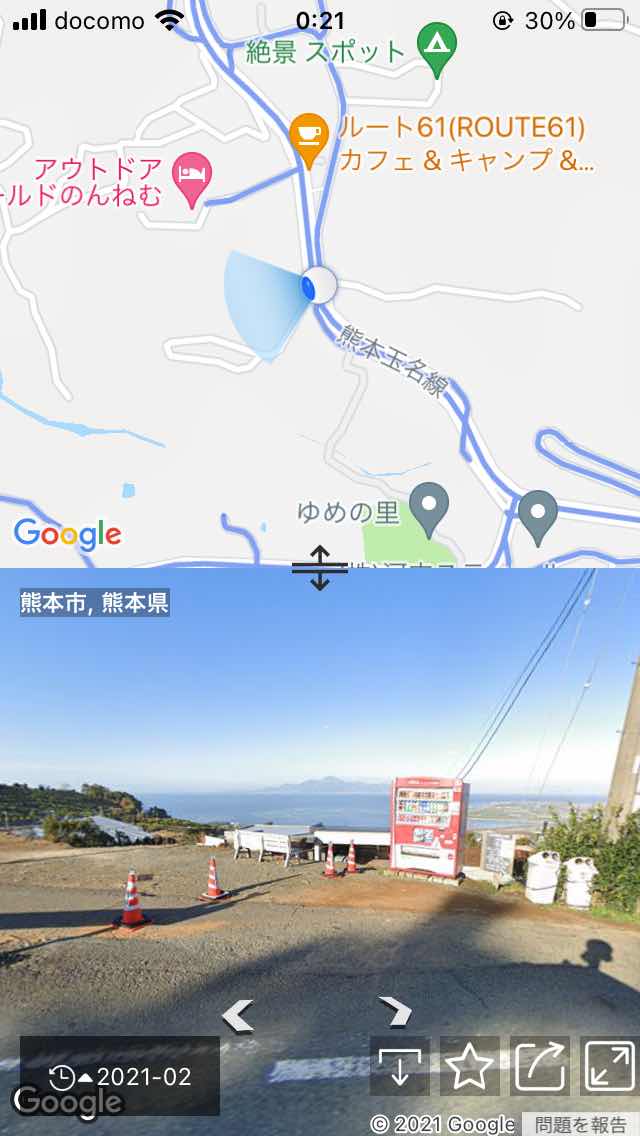
Task: Open the 2021-02 Street View date history
Action: click(120, 1077)
